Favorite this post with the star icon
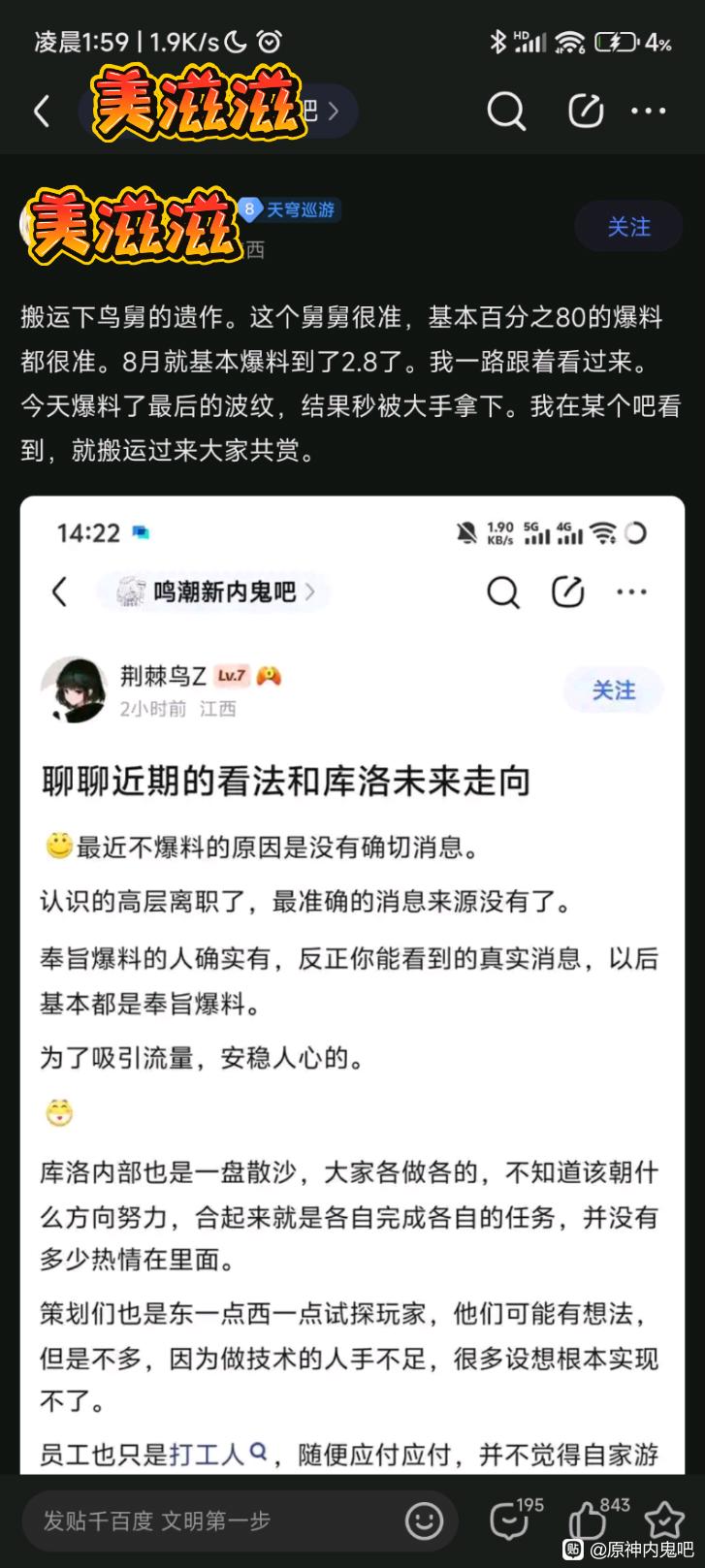The image size is (705, 1568). point(664,1519)
